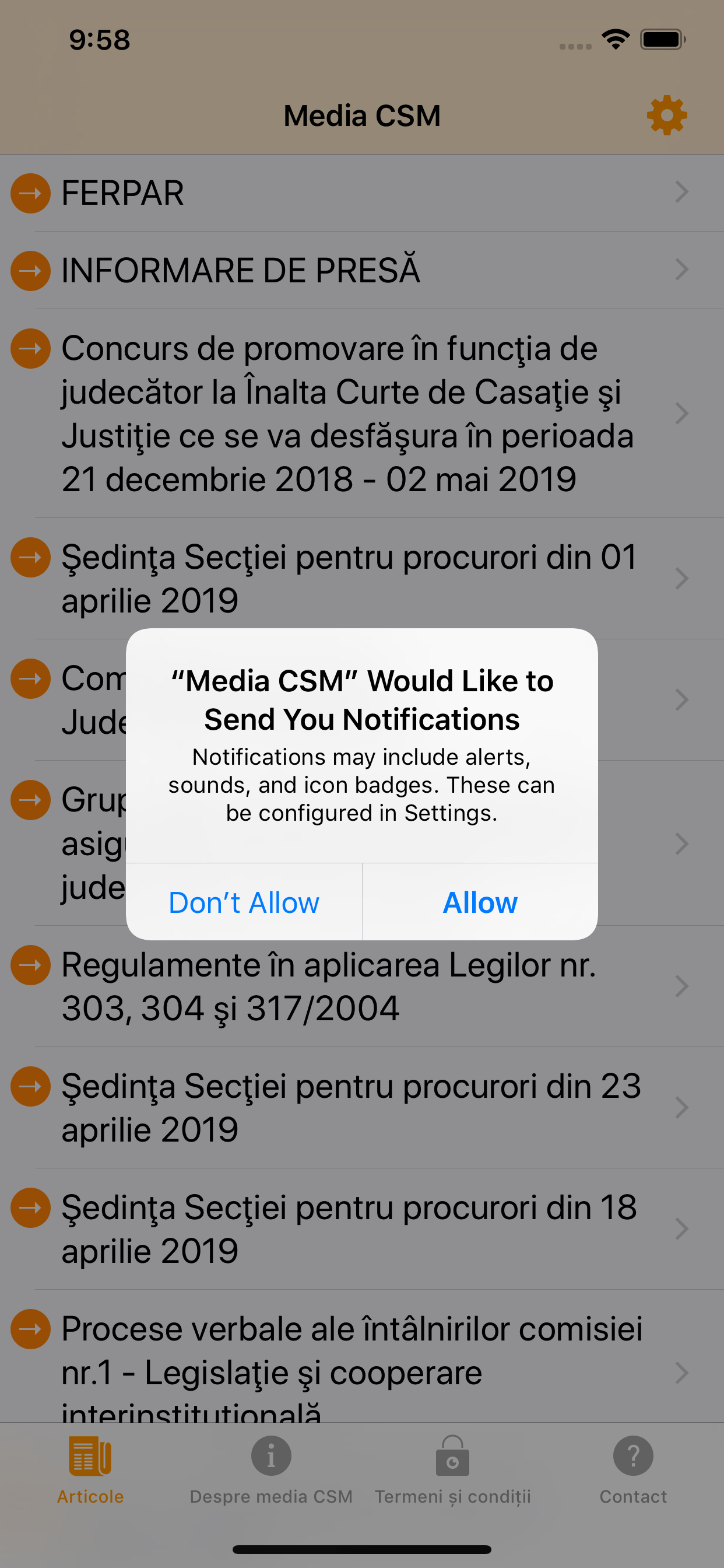Tap the arrow icon beside Procese verbale article

click(x=29, y=1329)
